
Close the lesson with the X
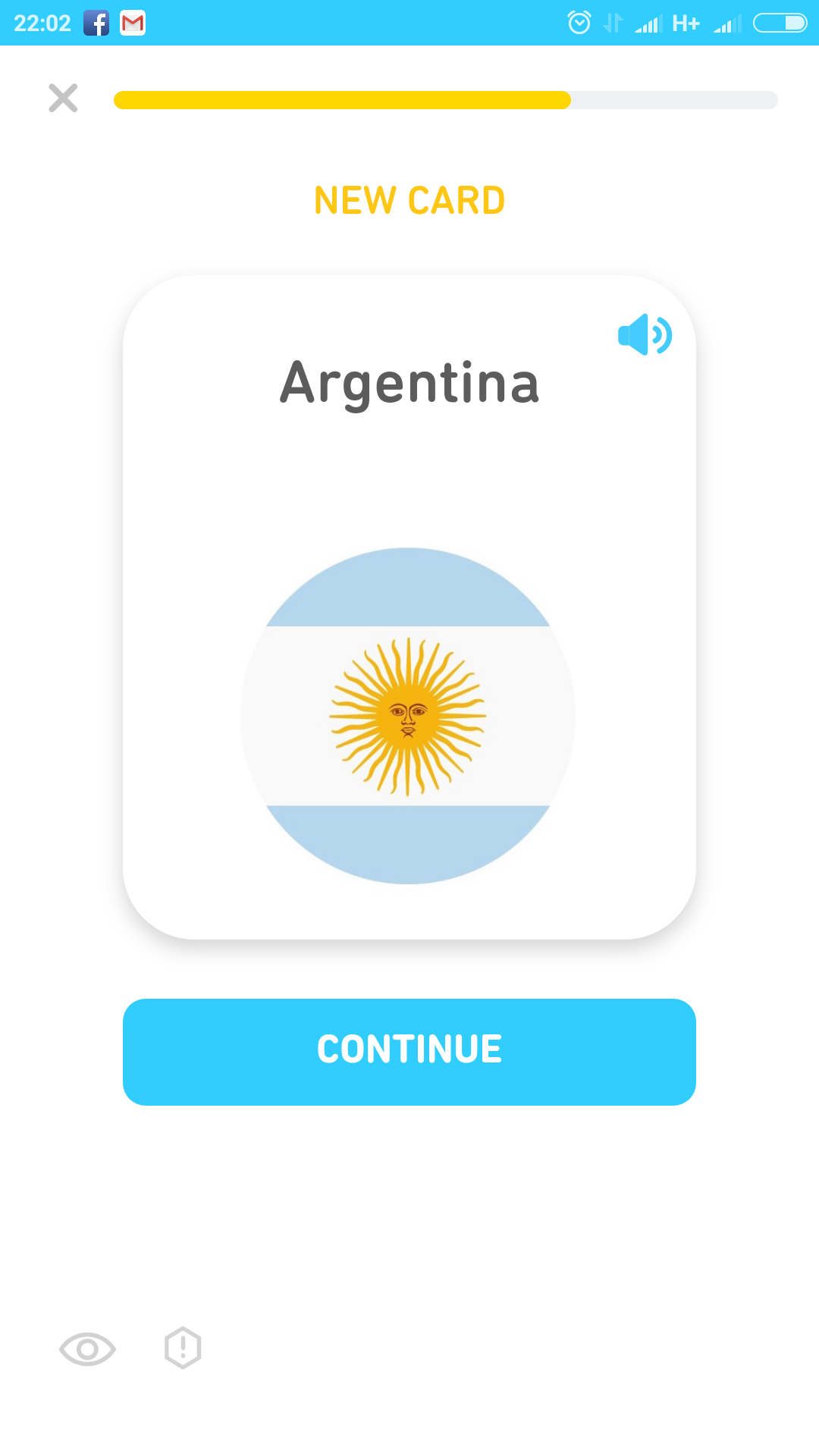[x=63, y=98]
